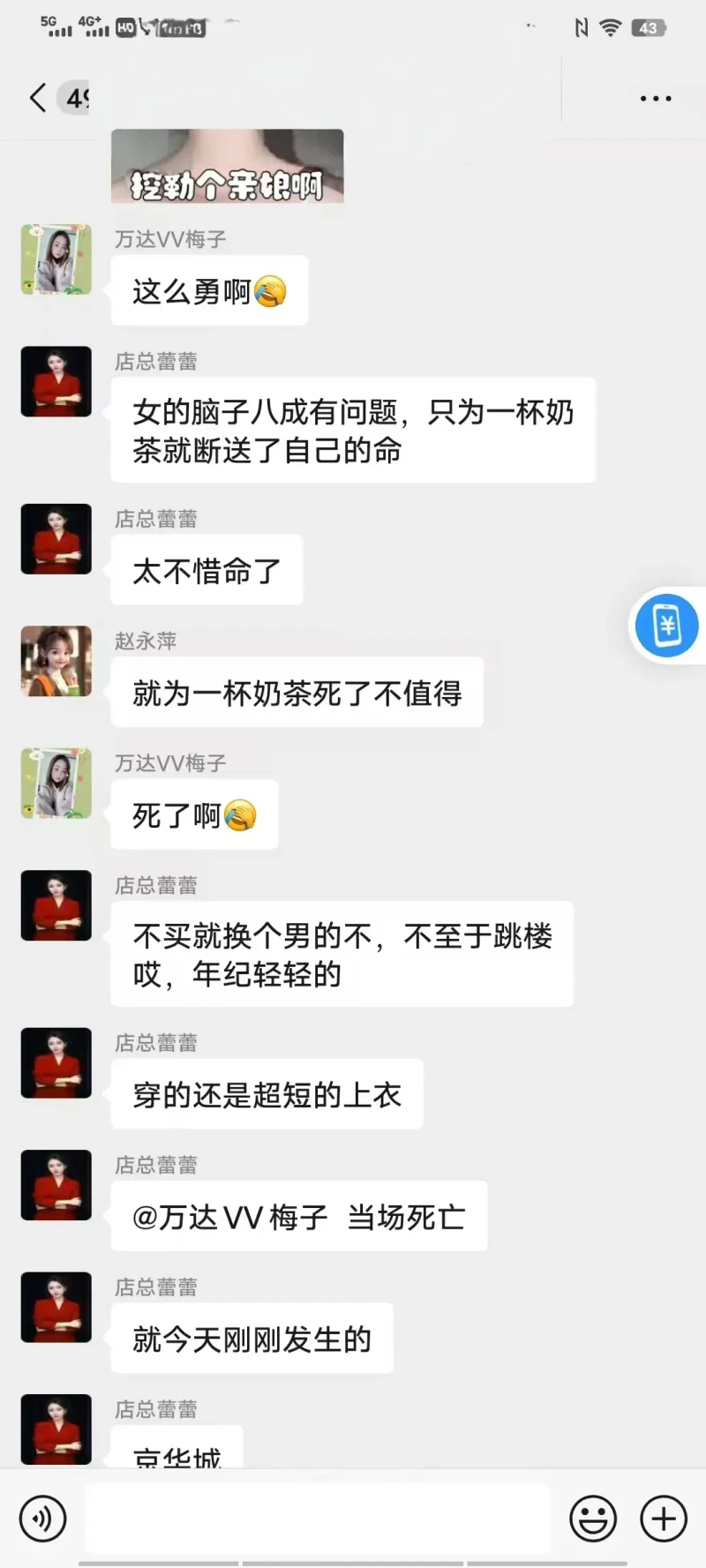Open the floating red packet phone icon
706x1568 pixels.
tap(667, 626)
